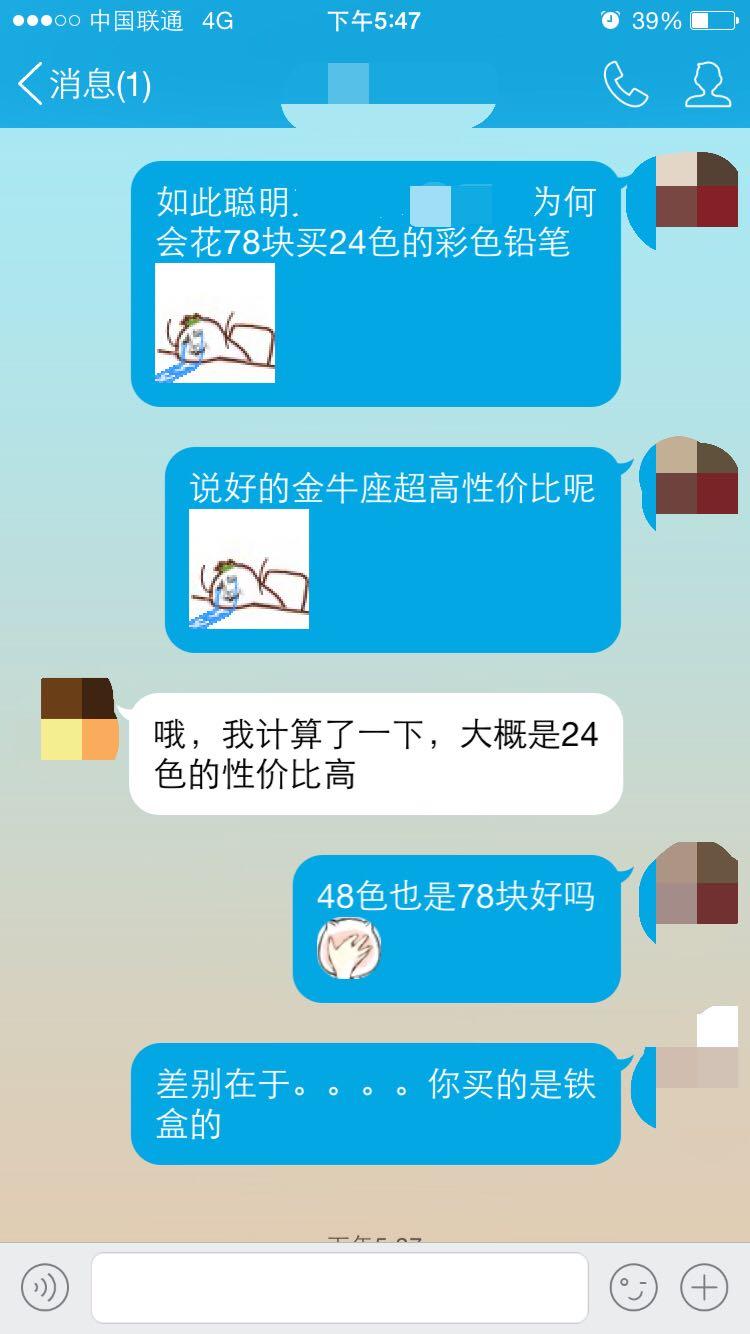This screenshot has width=750, height=1334.
Task: Open sender avatar beside 金牛座 message
Action: (695, 476)
